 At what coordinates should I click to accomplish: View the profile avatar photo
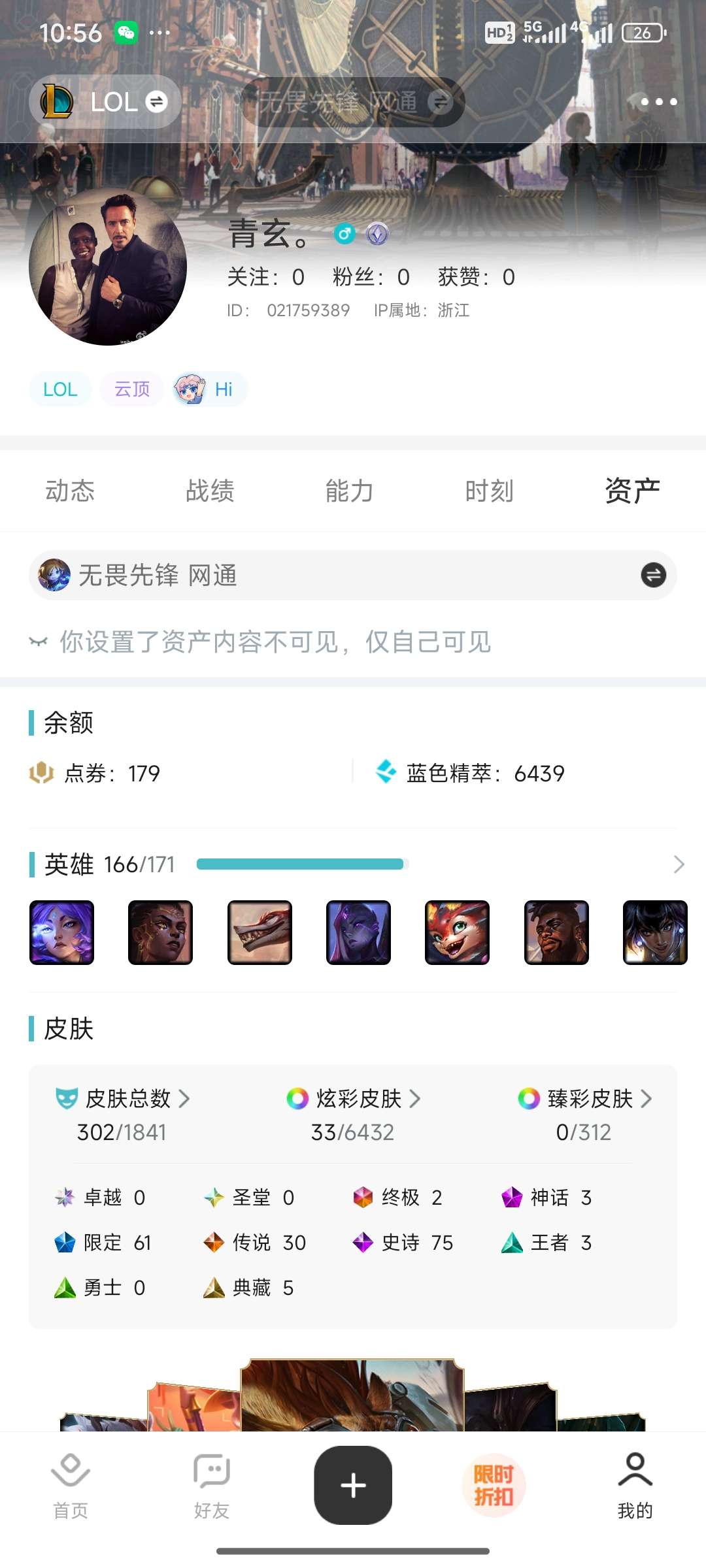point(108,267)
